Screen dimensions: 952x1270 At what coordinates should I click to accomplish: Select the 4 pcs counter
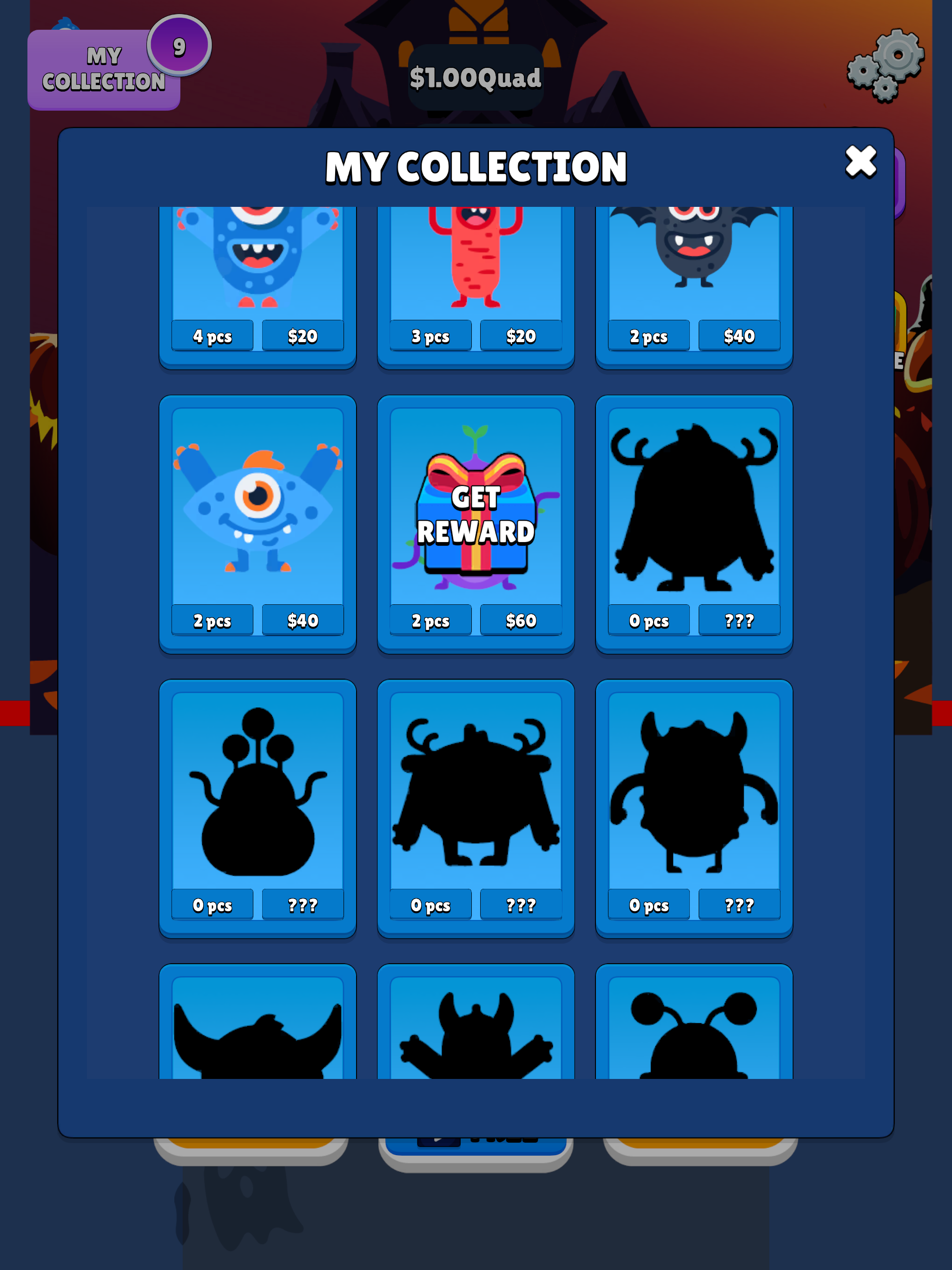click(212, 336)
